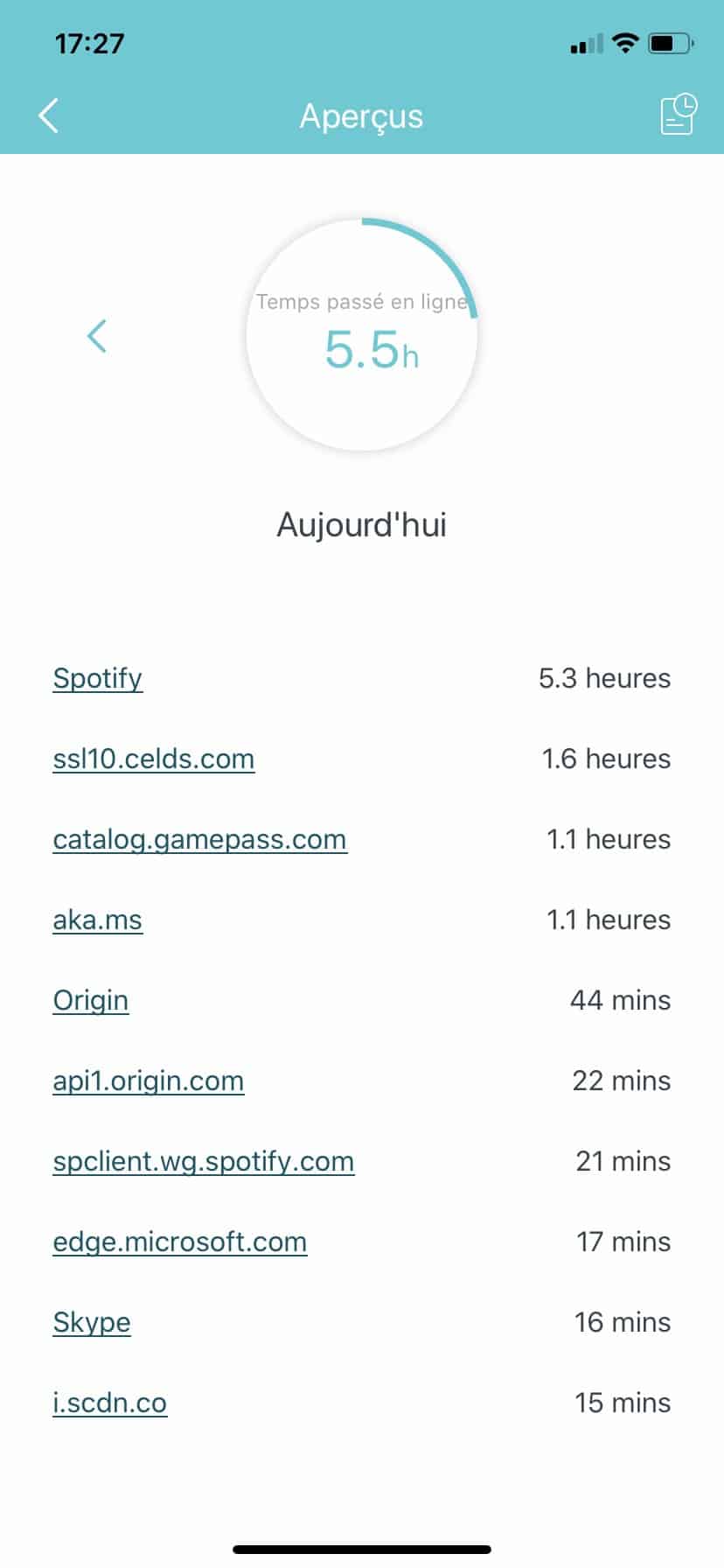The height and width of the screenshot is (1568, 724).
Task: Open the history report icon
Action: (x=678, y=115)
